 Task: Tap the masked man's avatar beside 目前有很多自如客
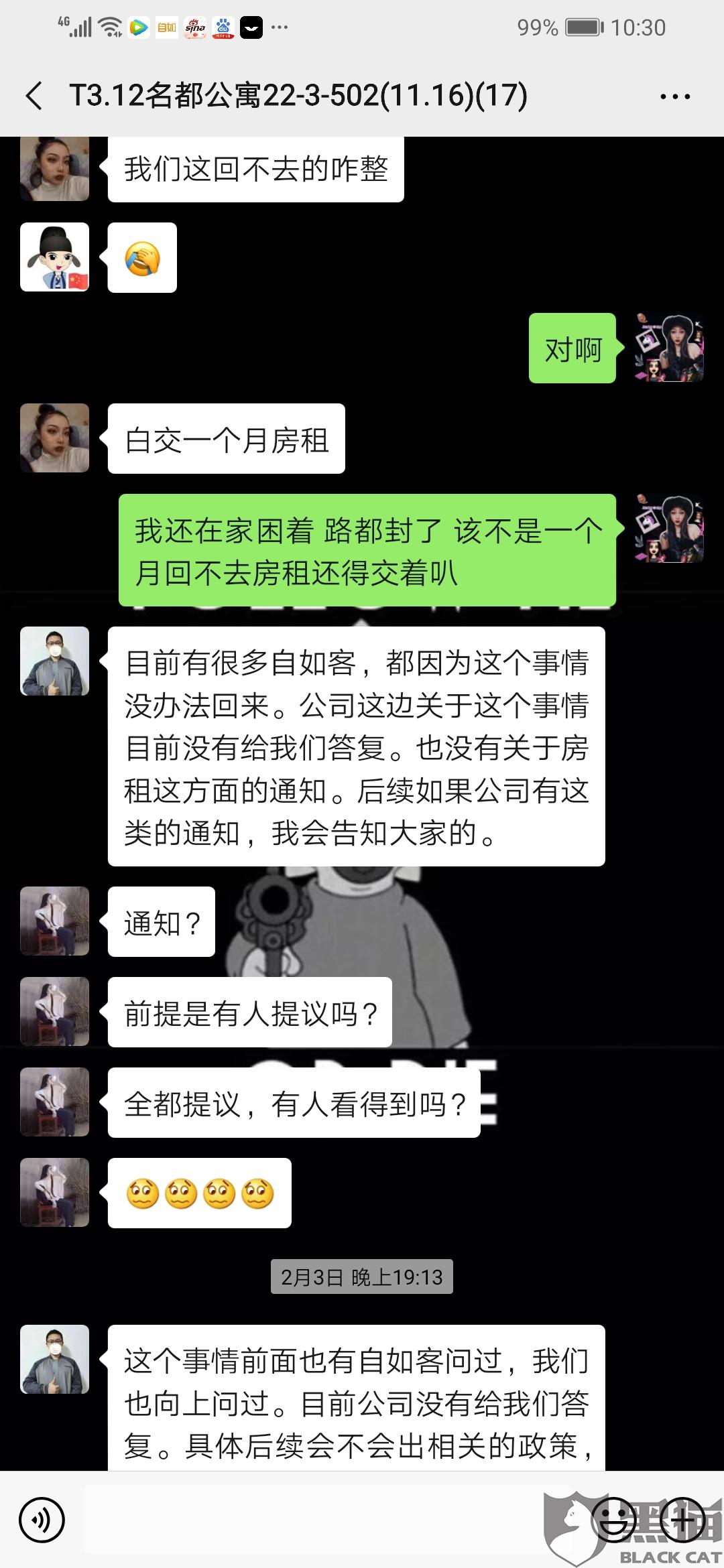point(54,661)
